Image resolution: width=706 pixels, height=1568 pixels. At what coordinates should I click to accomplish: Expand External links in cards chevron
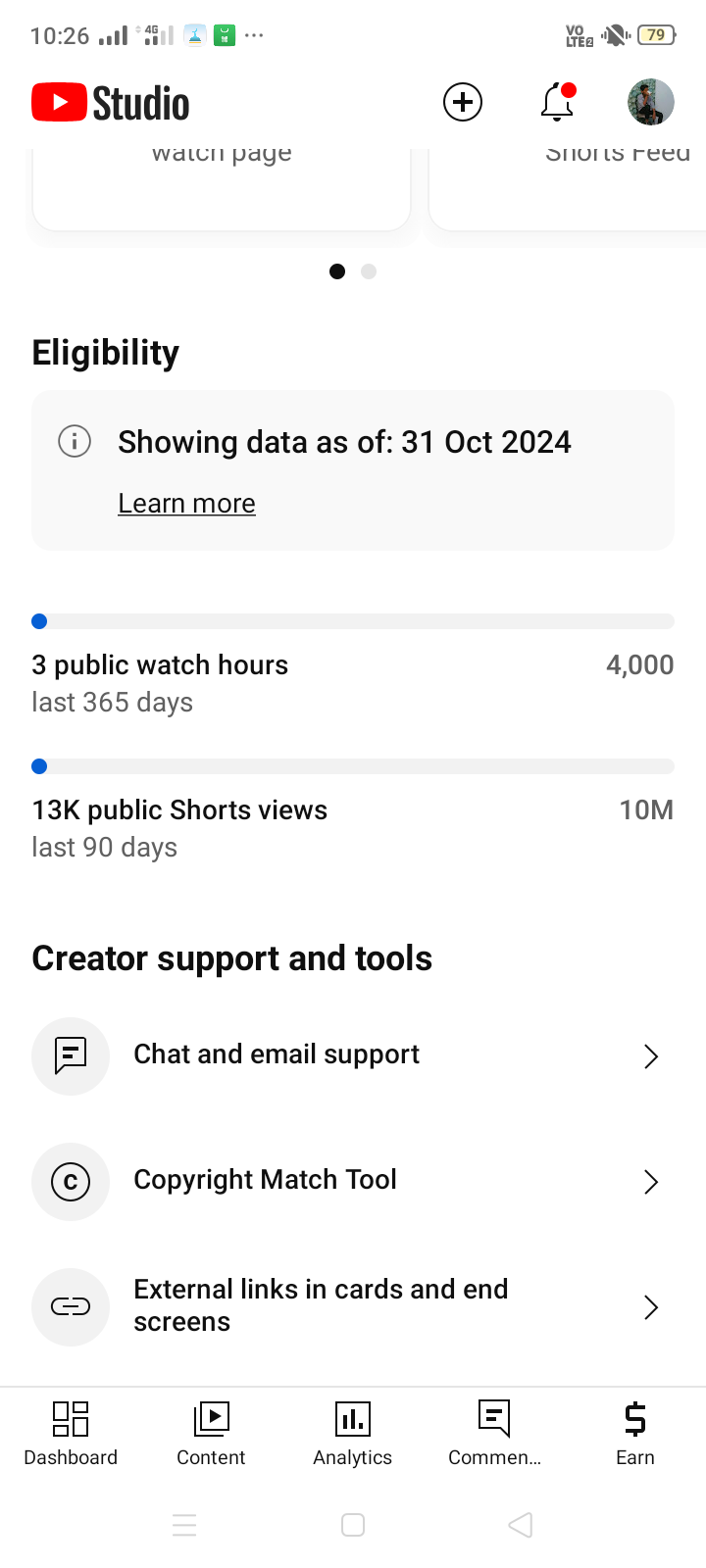point(650,1306)
